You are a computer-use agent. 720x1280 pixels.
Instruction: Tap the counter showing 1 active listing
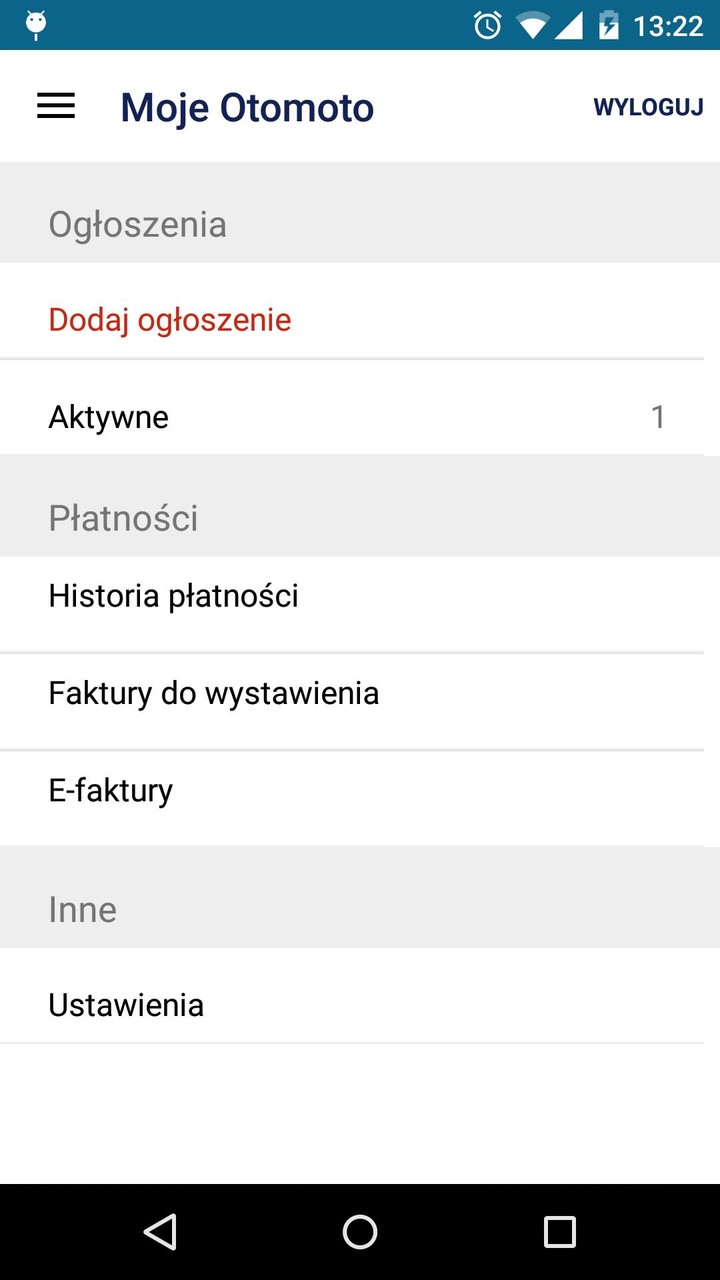pyautogui.click(x=658, y=416)
